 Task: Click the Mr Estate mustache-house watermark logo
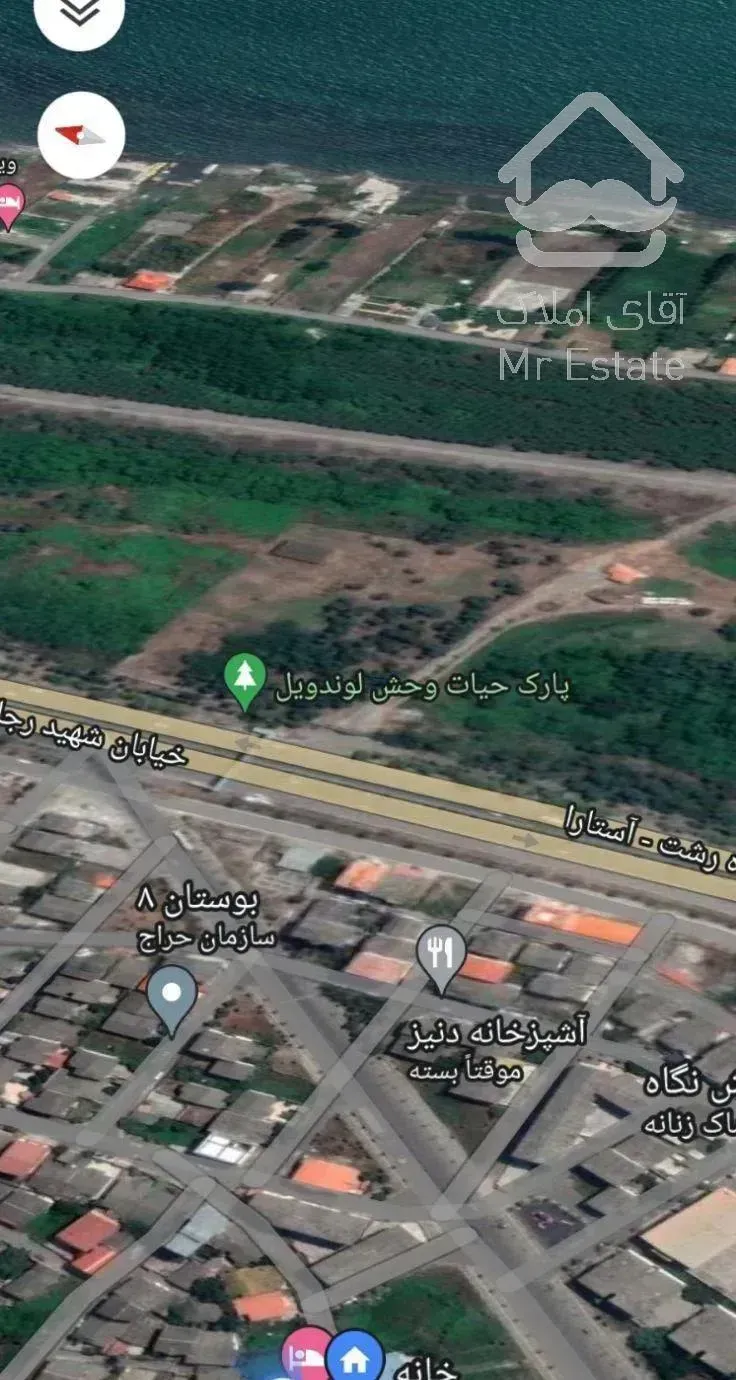click(592, 180)
